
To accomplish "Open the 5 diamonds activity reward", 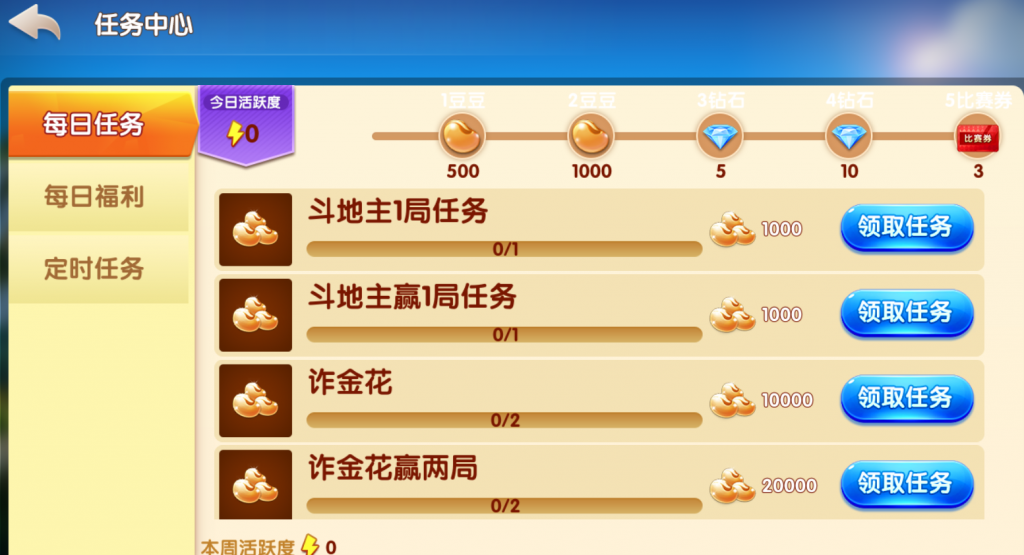I will pos(720,136).
